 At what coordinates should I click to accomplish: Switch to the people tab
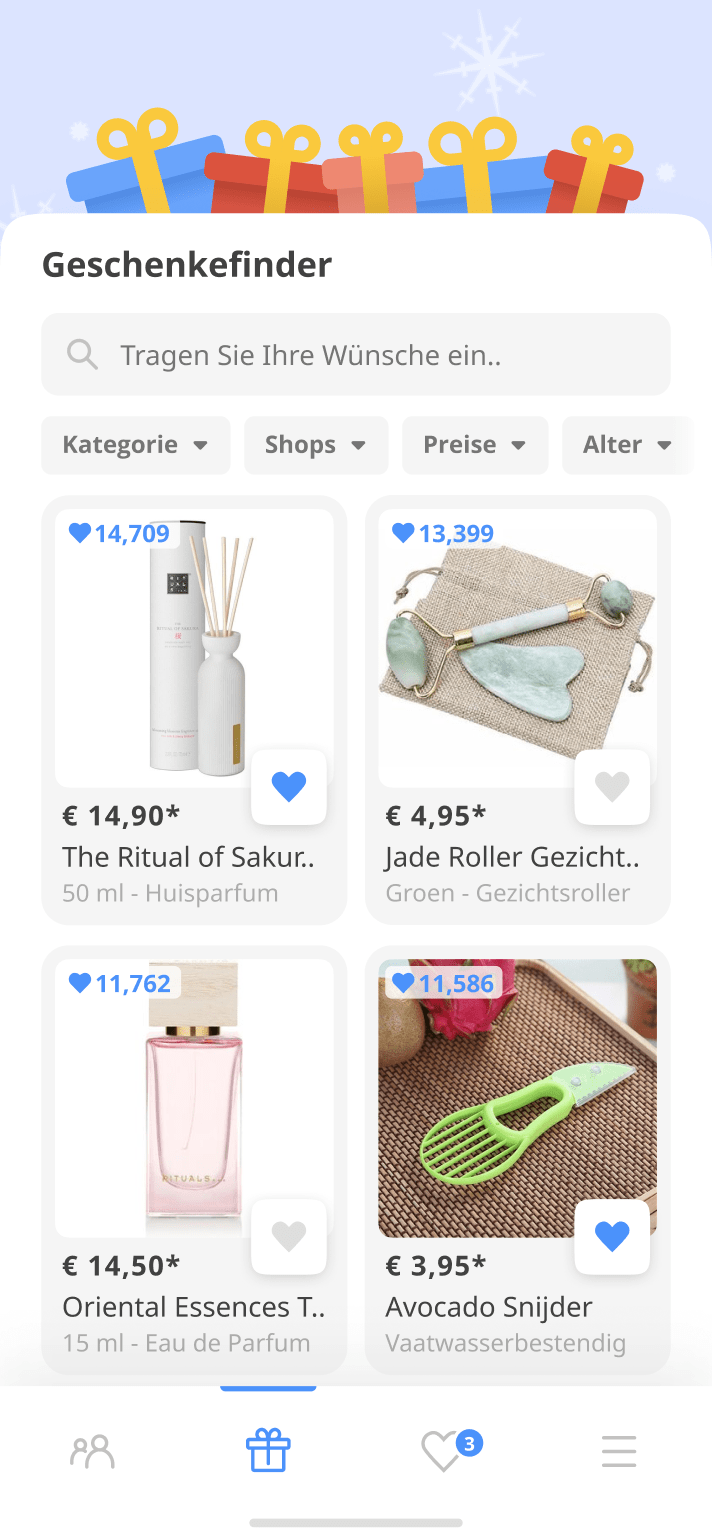point(93,1451)
